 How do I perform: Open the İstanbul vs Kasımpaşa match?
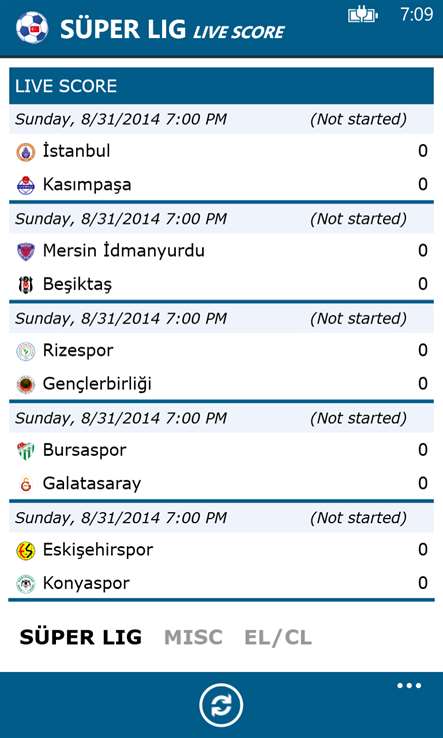221,153
